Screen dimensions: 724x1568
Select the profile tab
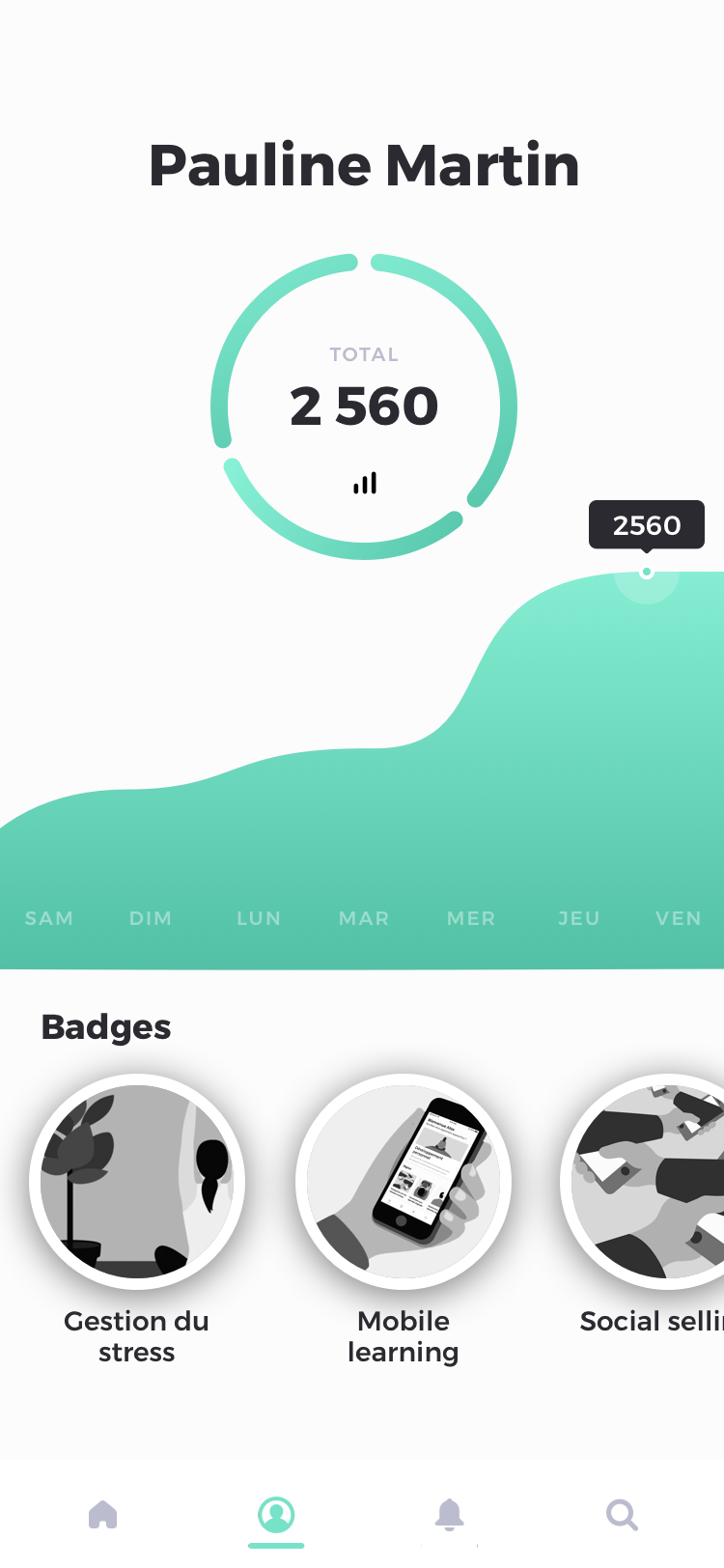pos(276,1514)
